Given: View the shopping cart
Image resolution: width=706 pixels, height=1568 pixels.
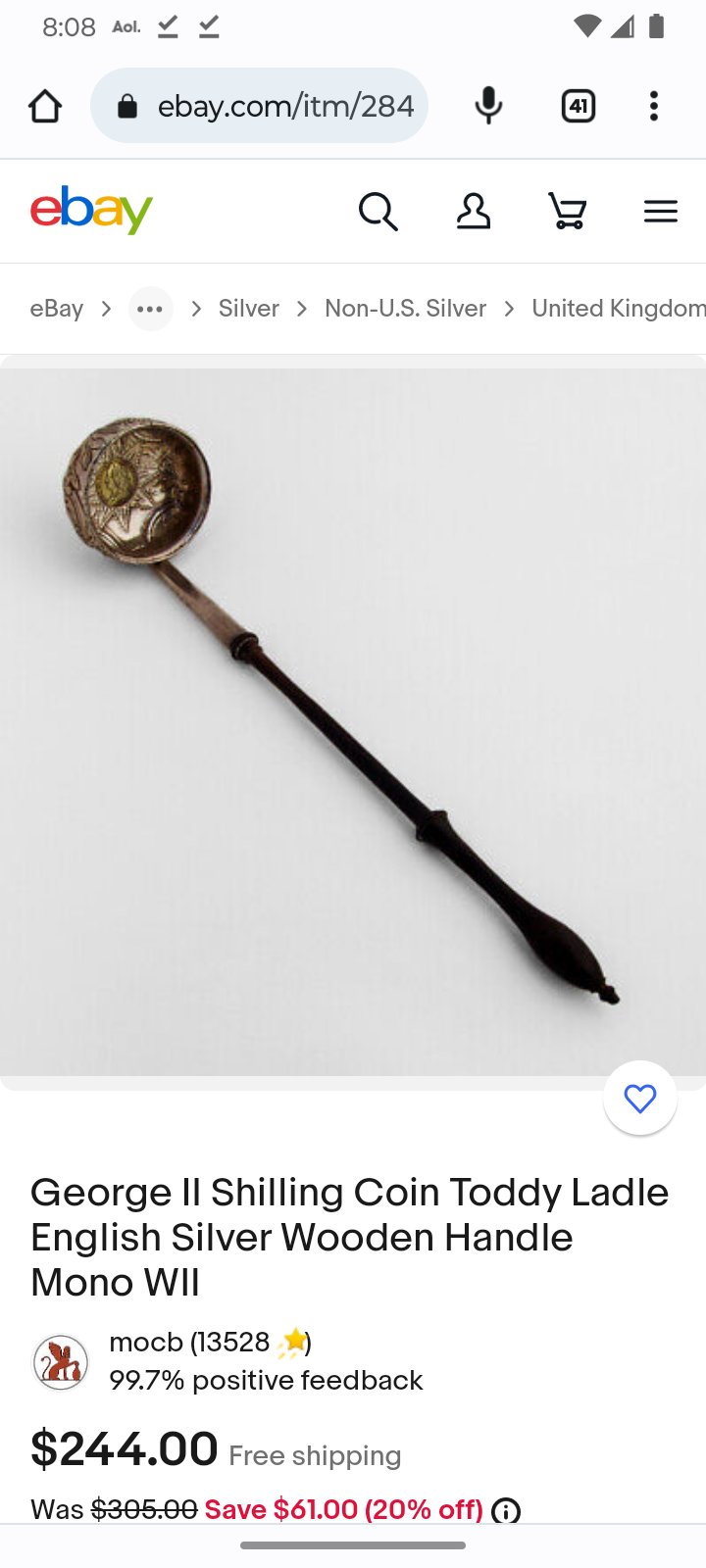Looking at the screenshot, I should [567, 211].
